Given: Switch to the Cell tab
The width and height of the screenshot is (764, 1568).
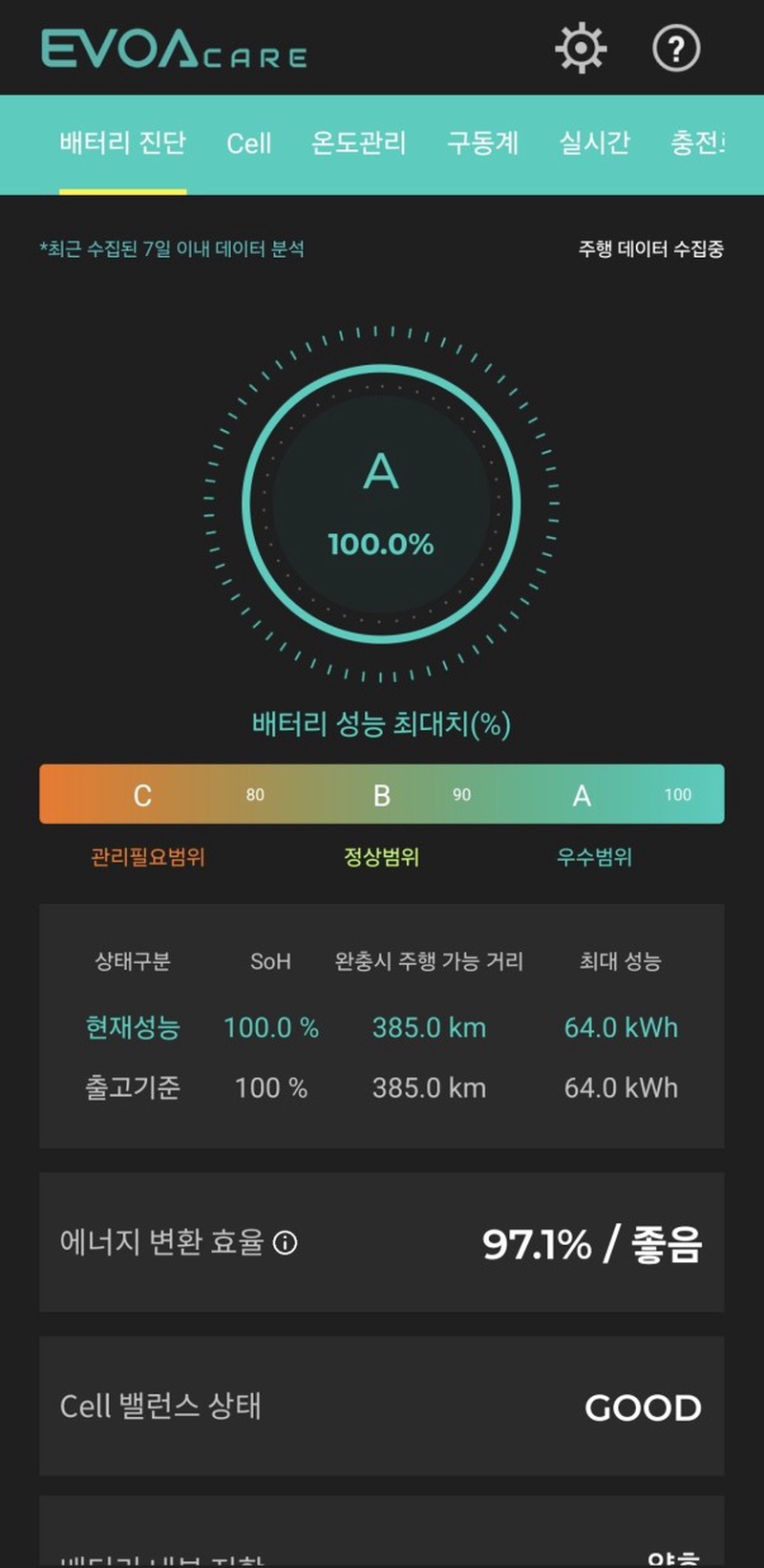Looking at the screenshot, I should pyautogui.click(x=248, y=144).
